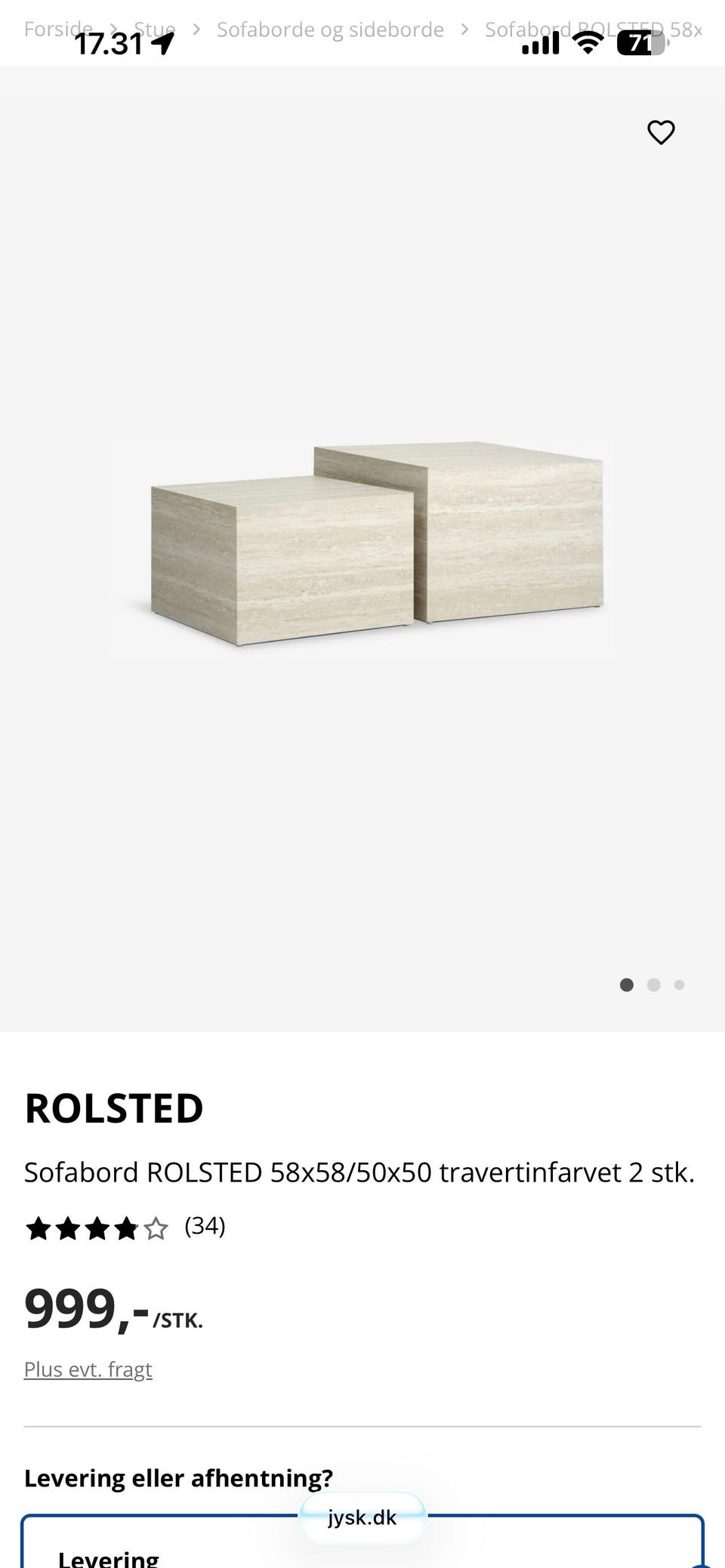
Task: Open the Sofaborde og sideborde breadcrumb
Action: pyautogui.click(x=330, y=29)
